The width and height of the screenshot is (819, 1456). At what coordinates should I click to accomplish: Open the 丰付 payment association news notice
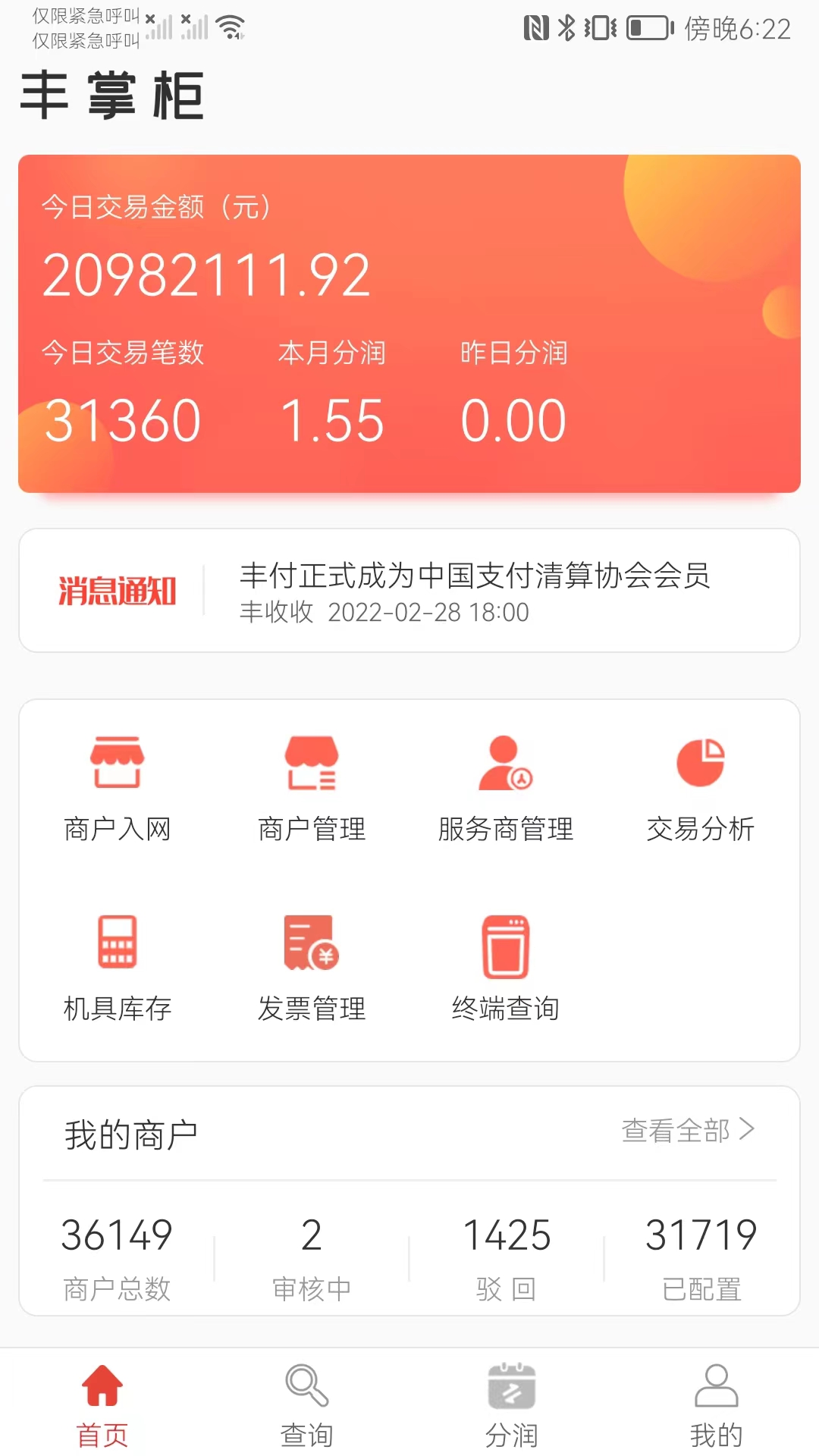coord(478,578)
